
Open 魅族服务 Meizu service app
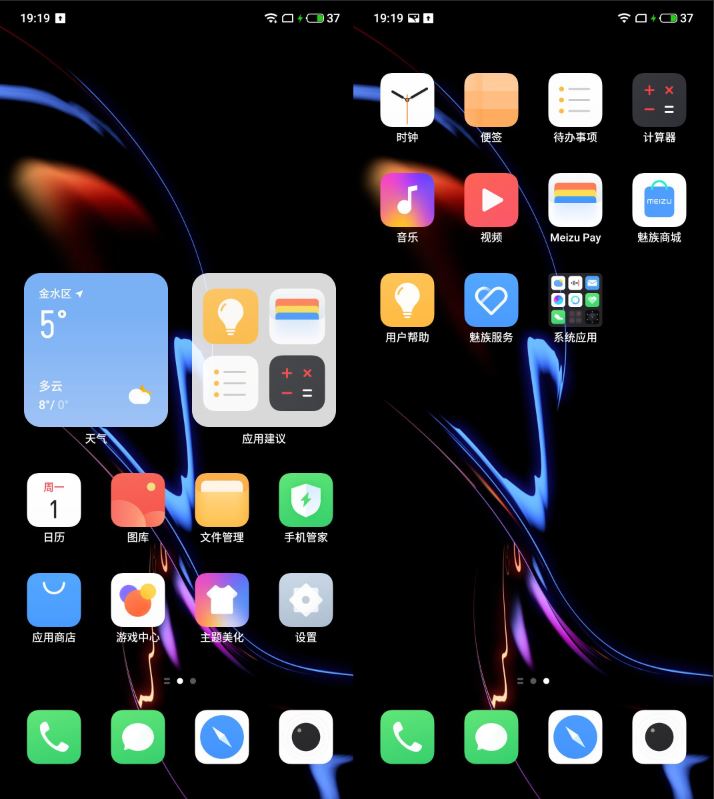coord(491,300)
